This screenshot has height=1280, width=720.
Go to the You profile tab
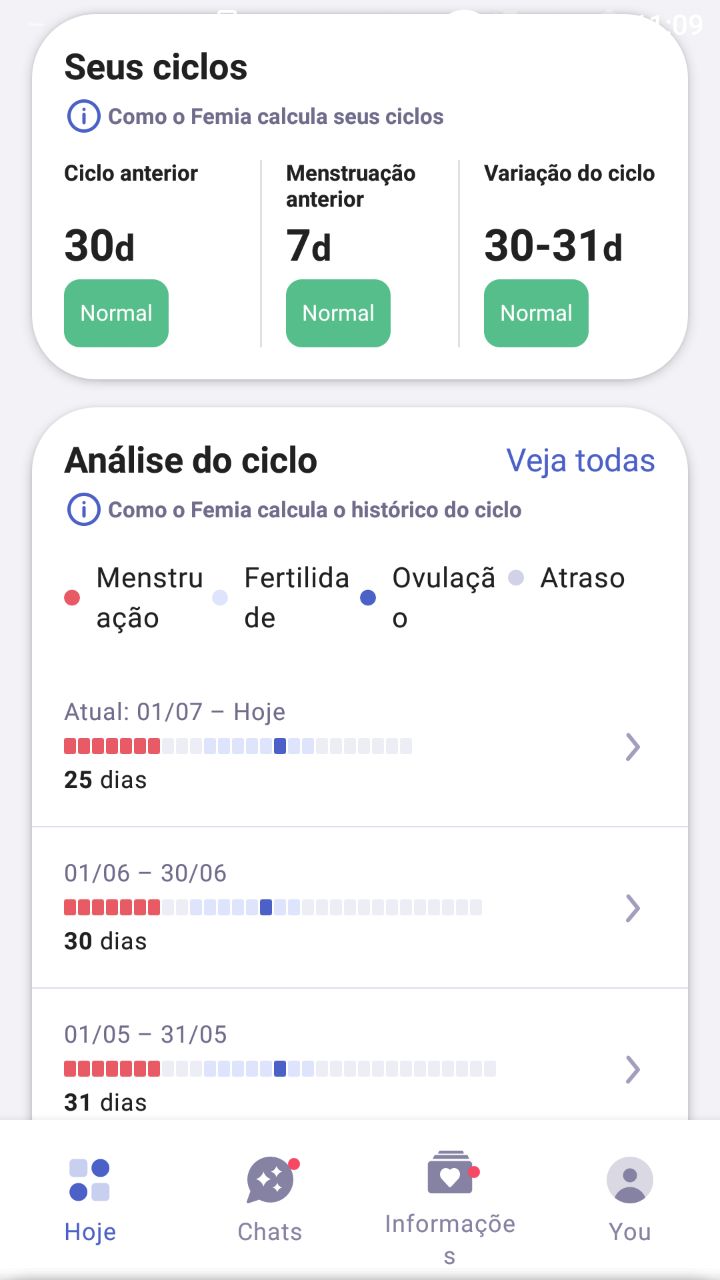[x=630, y=1200]
